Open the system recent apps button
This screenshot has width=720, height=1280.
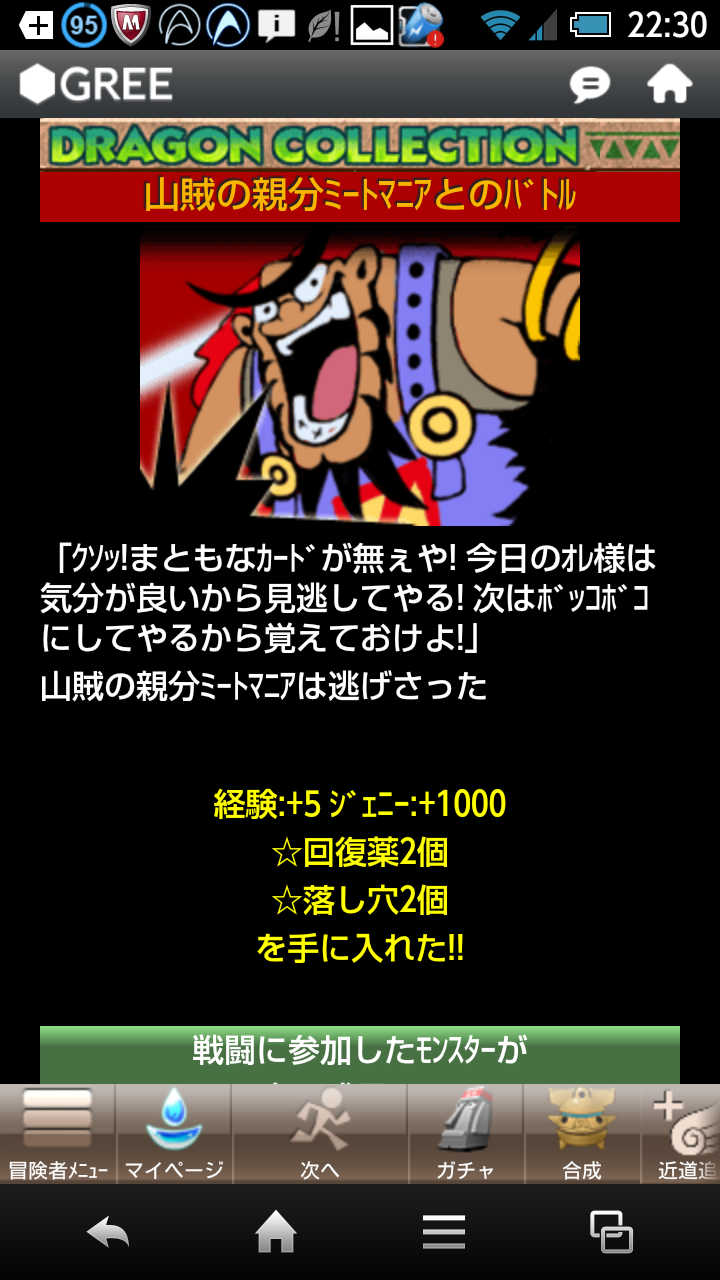610,1232
